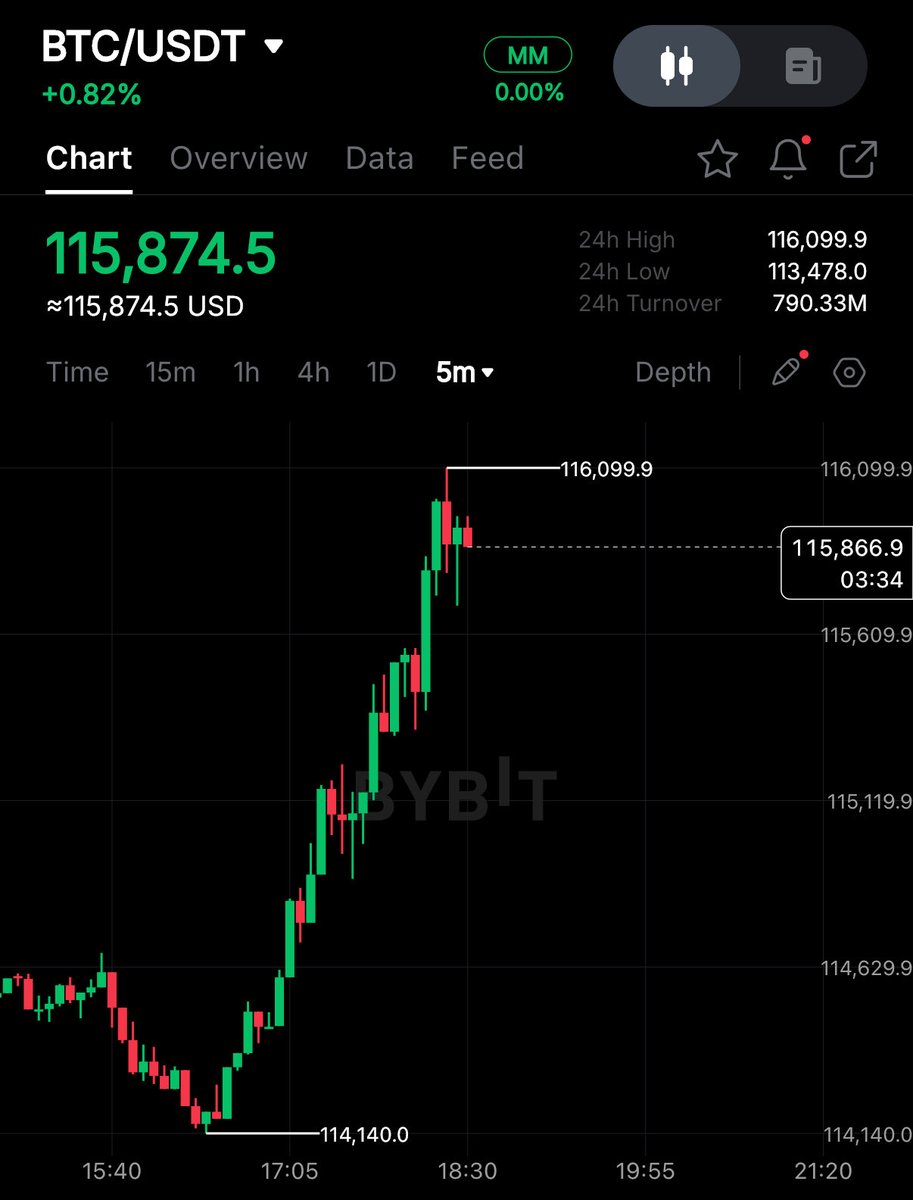This screenshot has width=913, height=1200.
Task: Open the Overview tab
Action: click(238, 158)
